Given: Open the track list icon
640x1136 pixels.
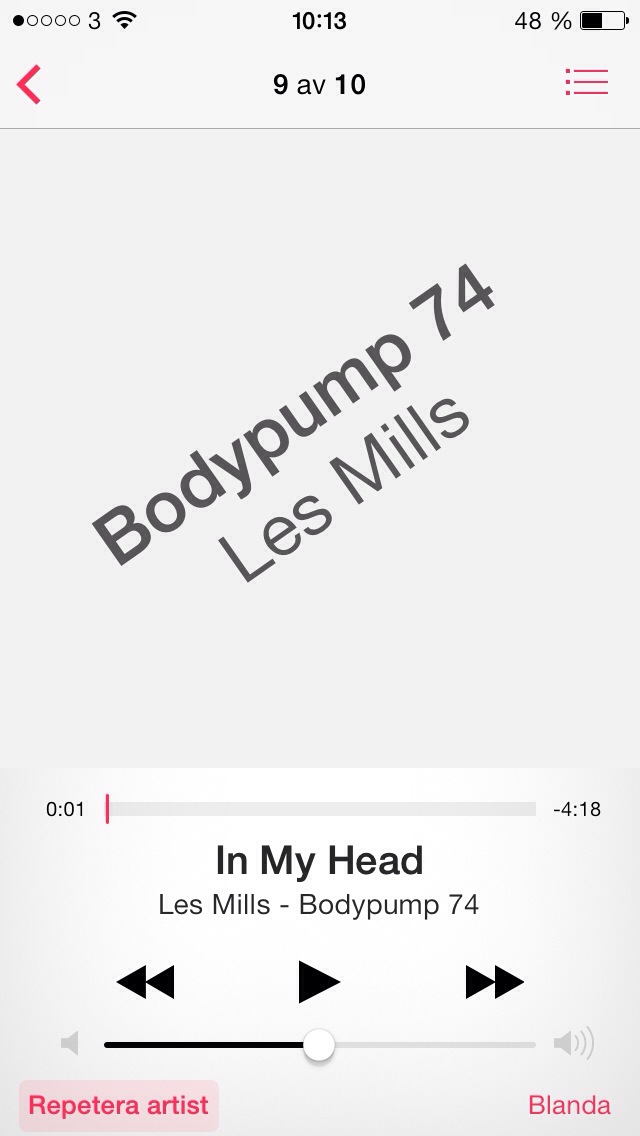Looking at the screenshot, I should point(586,82).
